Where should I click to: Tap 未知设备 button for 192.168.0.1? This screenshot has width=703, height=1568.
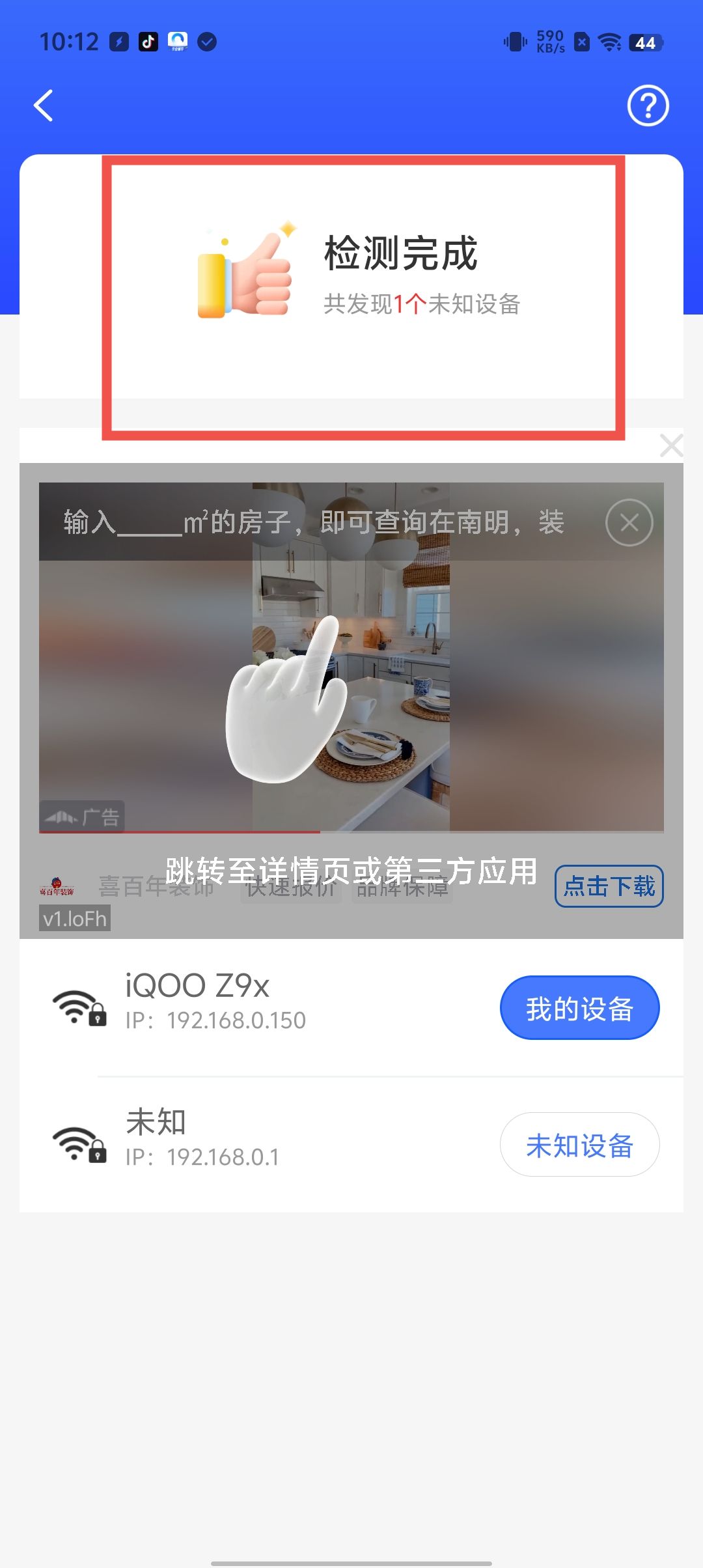click(x=579, y=1145)
